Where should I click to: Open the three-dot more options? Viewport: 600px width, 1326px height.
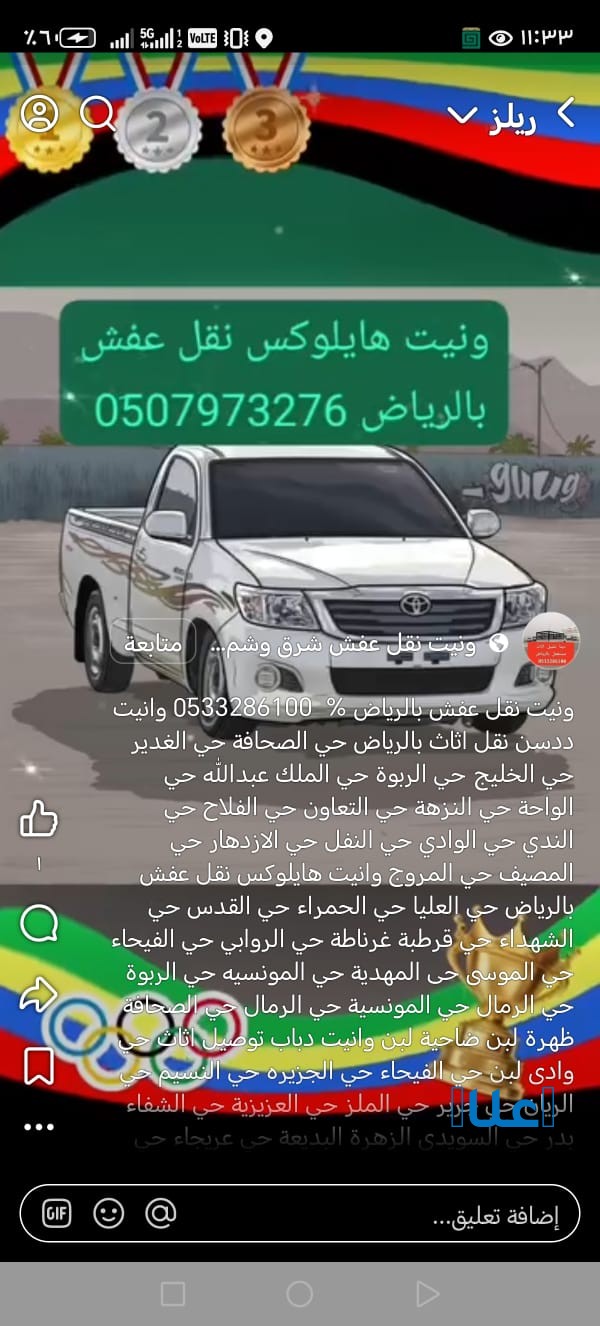click(39, 1126)
